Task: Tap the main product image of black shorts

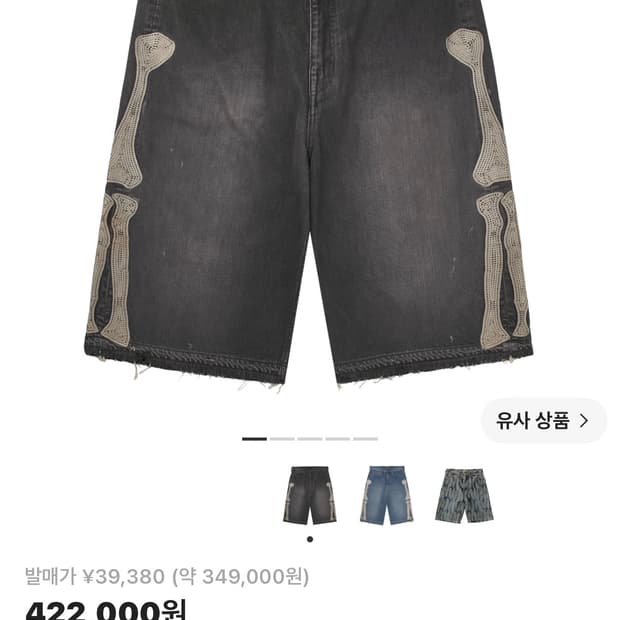Action: pos(309,196)
